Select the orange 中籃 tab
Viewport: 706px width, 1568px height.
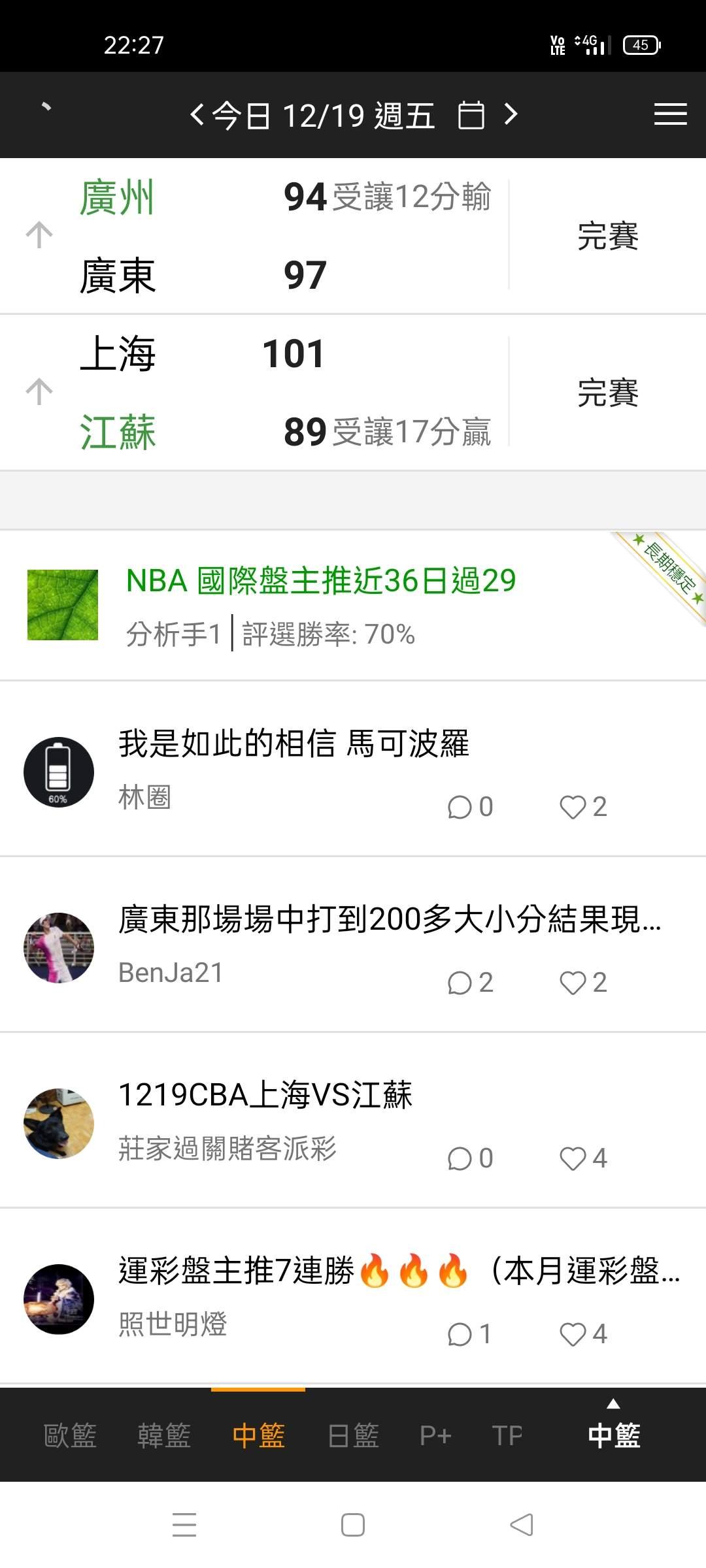(258, 1435)
